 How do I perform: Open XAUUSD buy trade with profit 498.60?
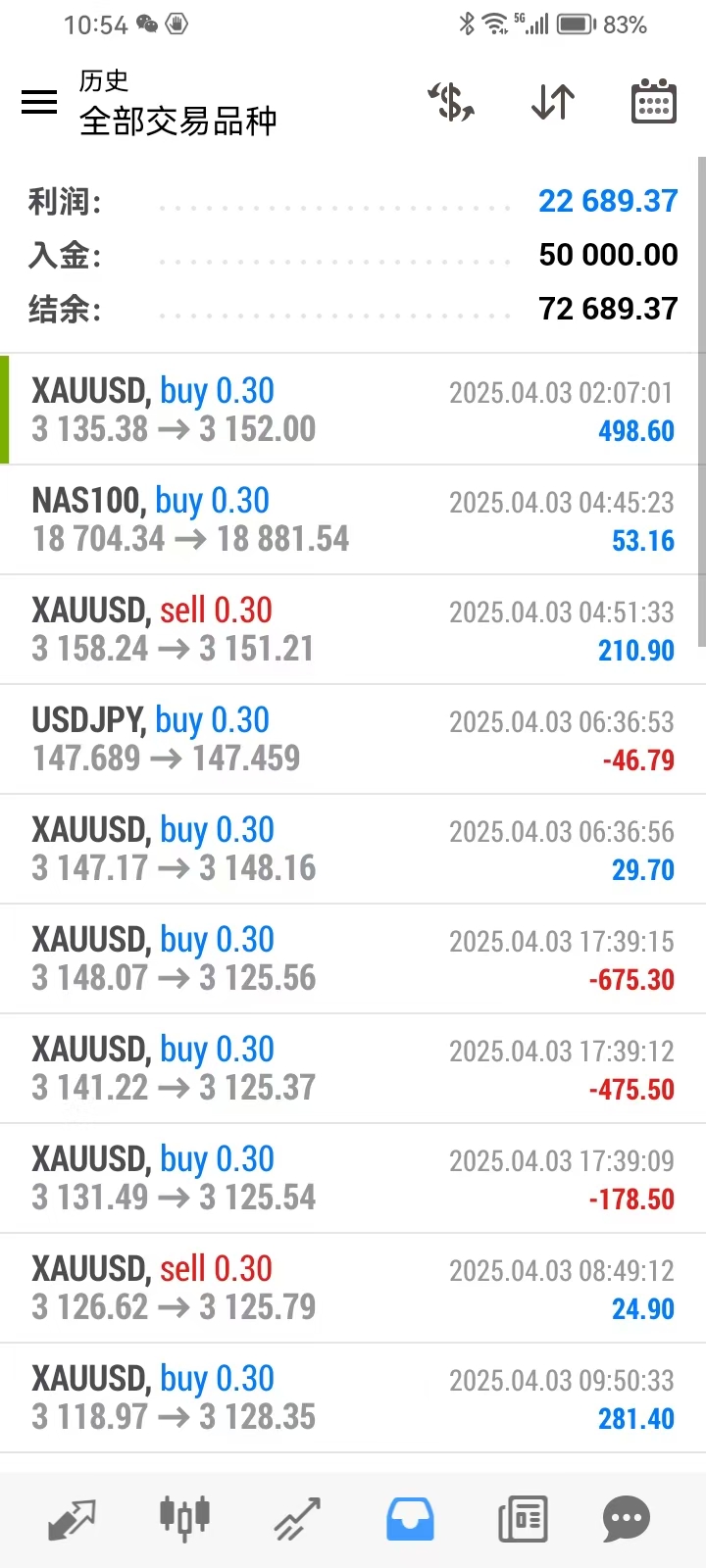tap(353, 410)
